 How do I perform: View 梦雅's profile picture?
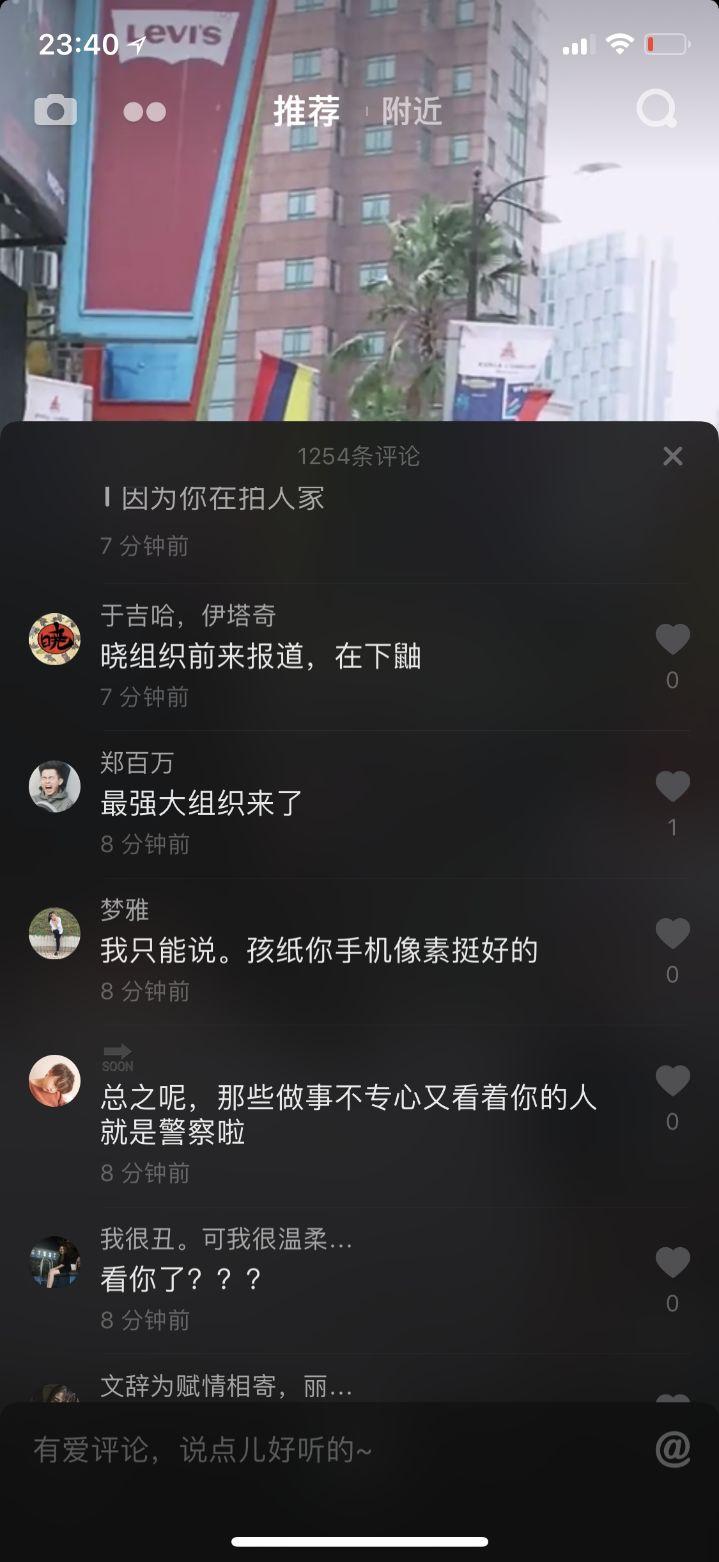pos(54,933)
